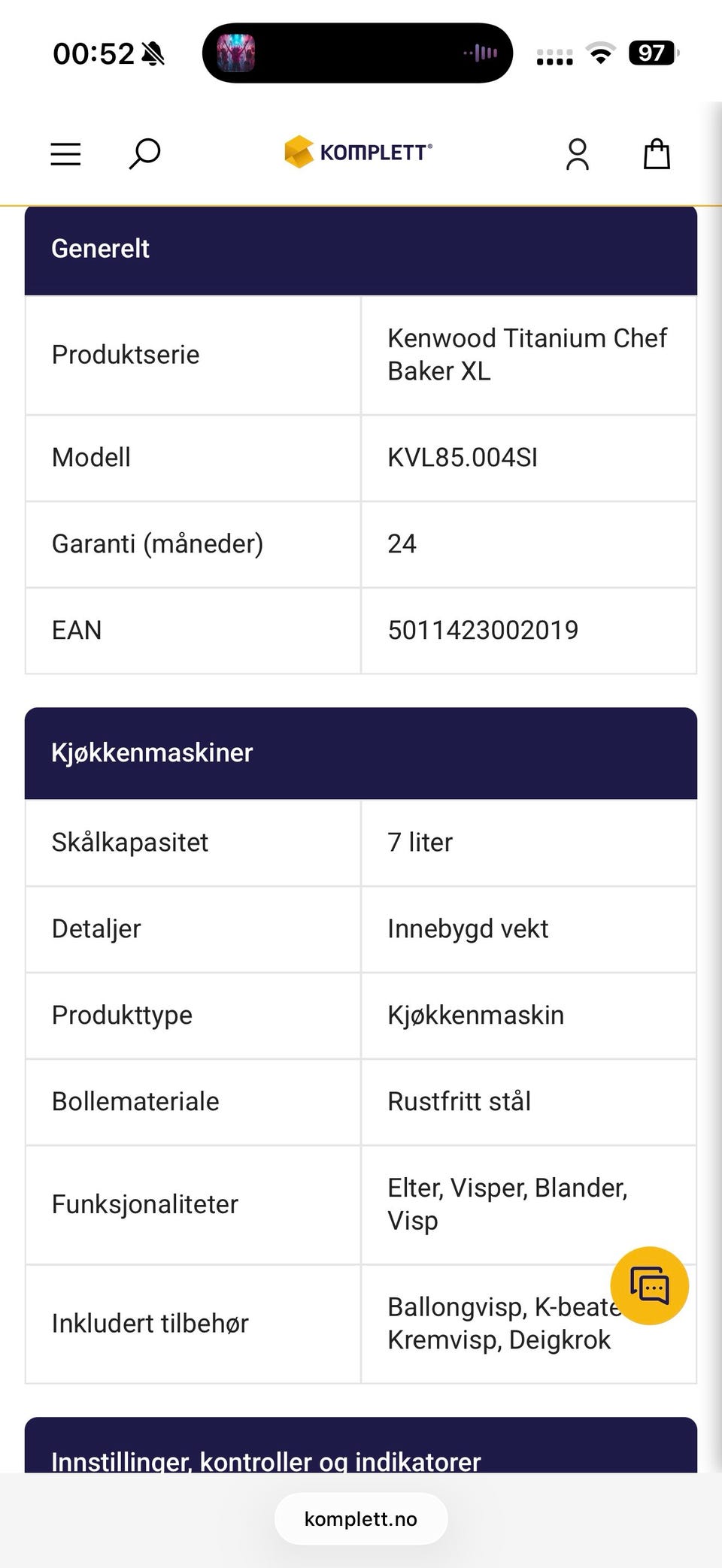Viewport: 722px width, 1568px height.
Task: Tap the battery indicator showing 97
Action: 652,53
